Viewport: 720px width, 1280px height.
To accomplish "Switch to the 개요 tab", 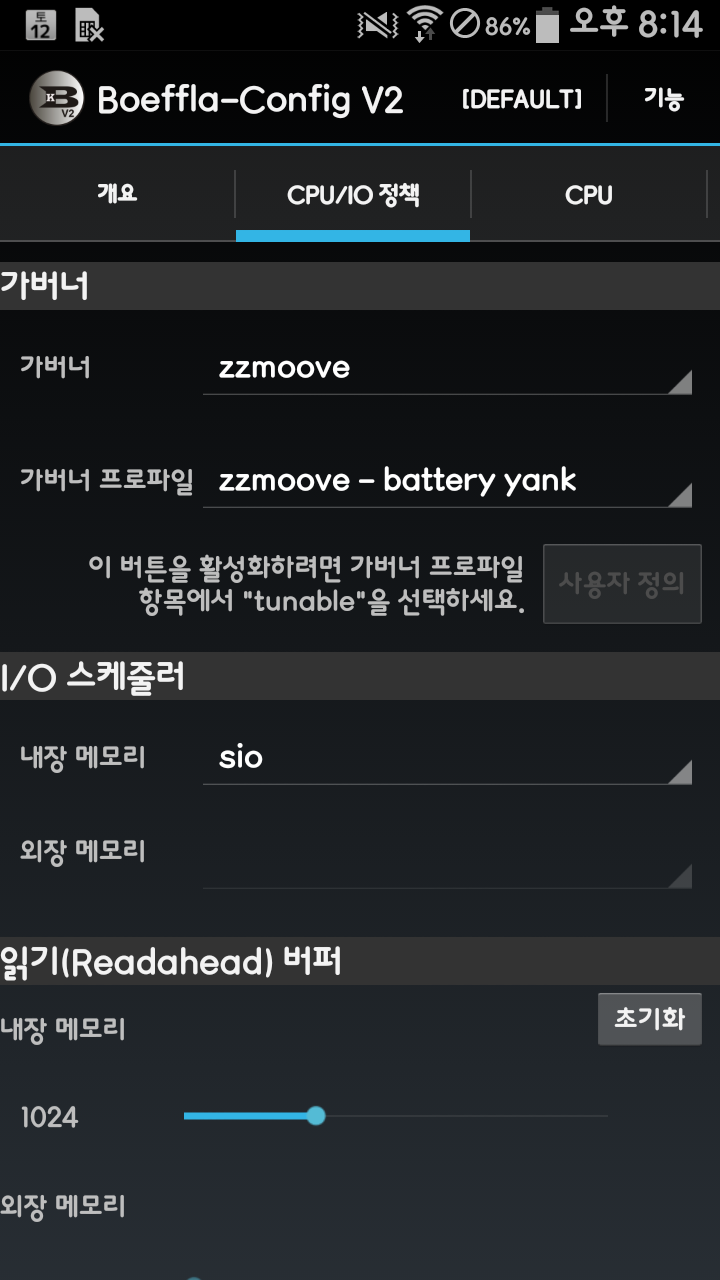I will pos(117,194).
